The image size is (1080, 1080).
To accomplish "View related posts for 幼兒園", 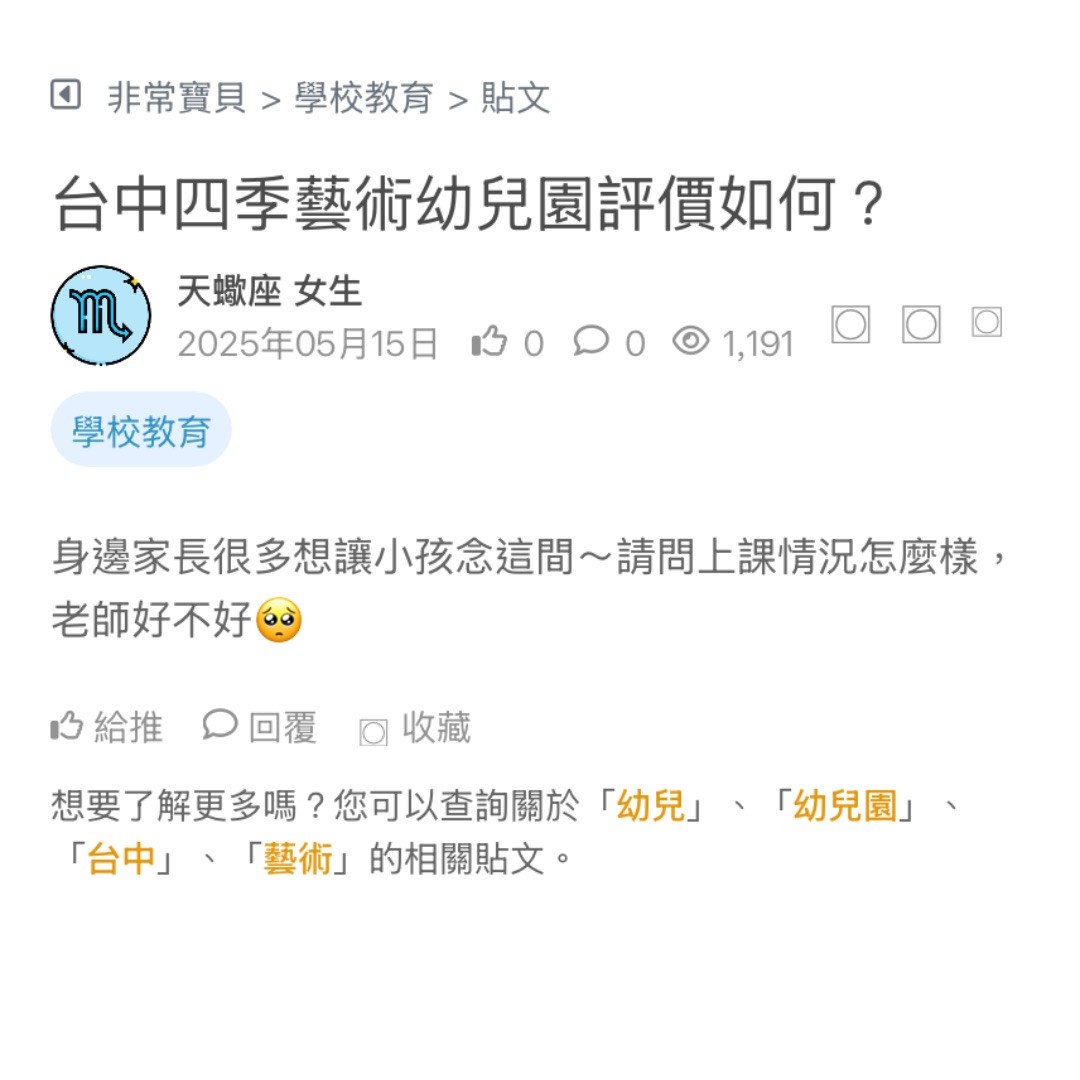I will click(845, 806).
